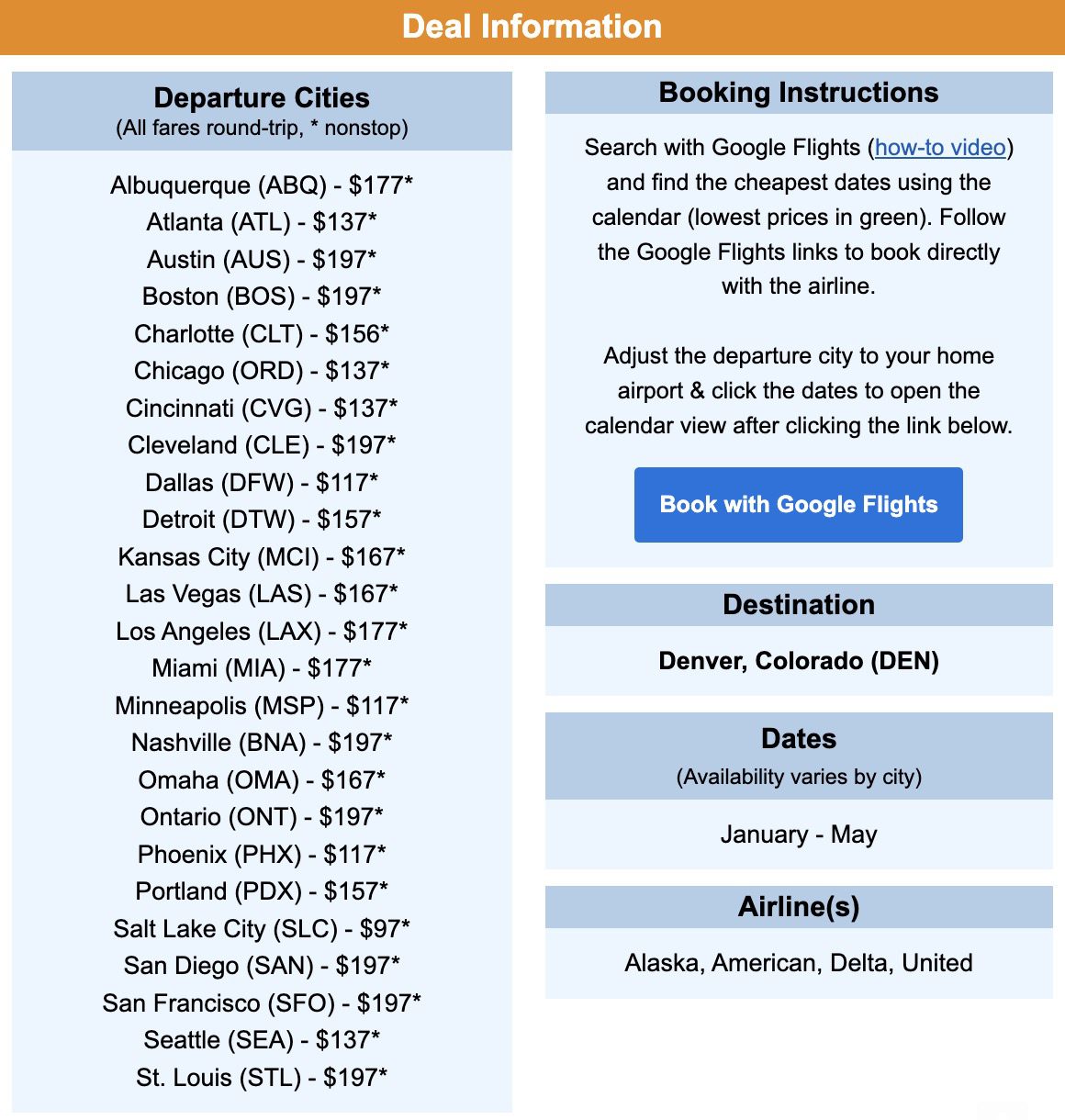This screenshot has width=1065, height=1120.
Task: Select the Boston (BOS) fare
Action: coord(261,296)
